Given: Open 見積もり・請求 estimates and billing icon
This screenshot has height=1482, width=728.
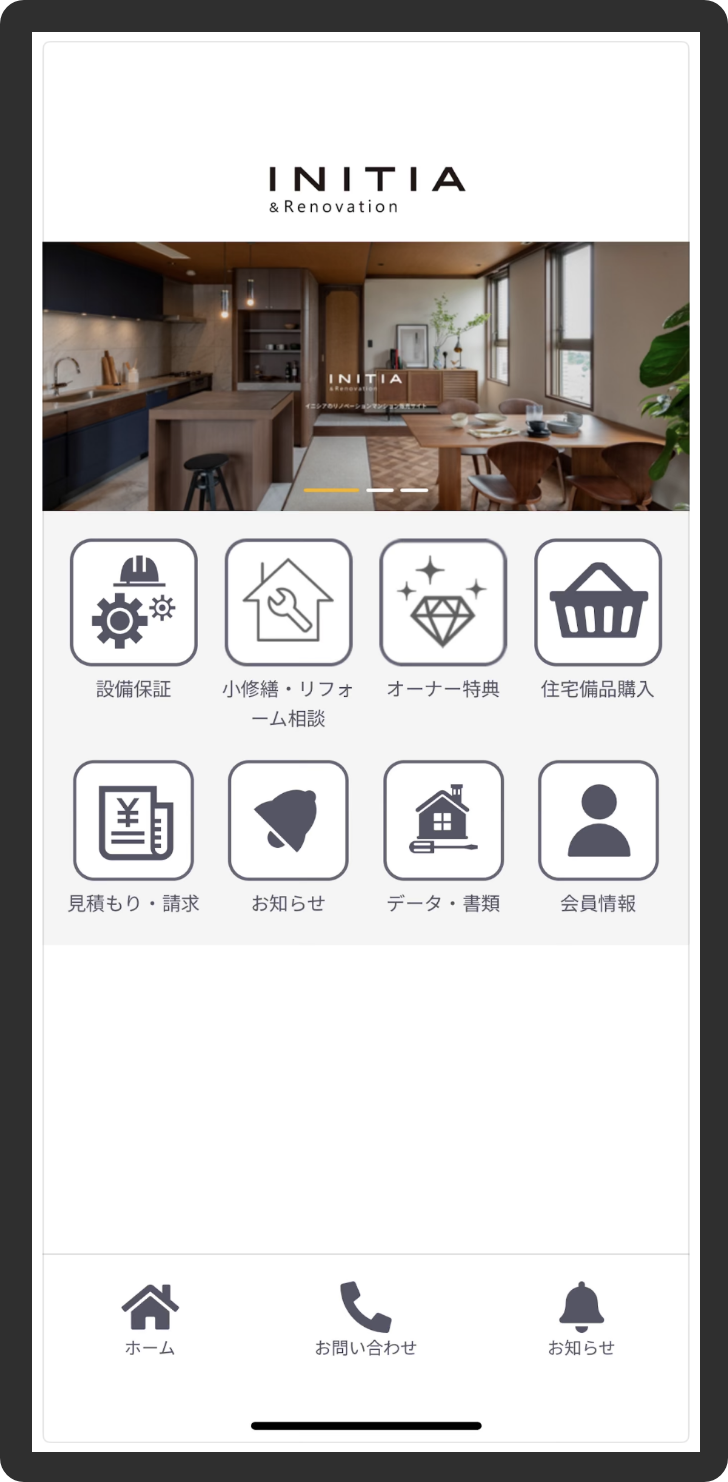Looking at the screenshot, I should 134,820.
